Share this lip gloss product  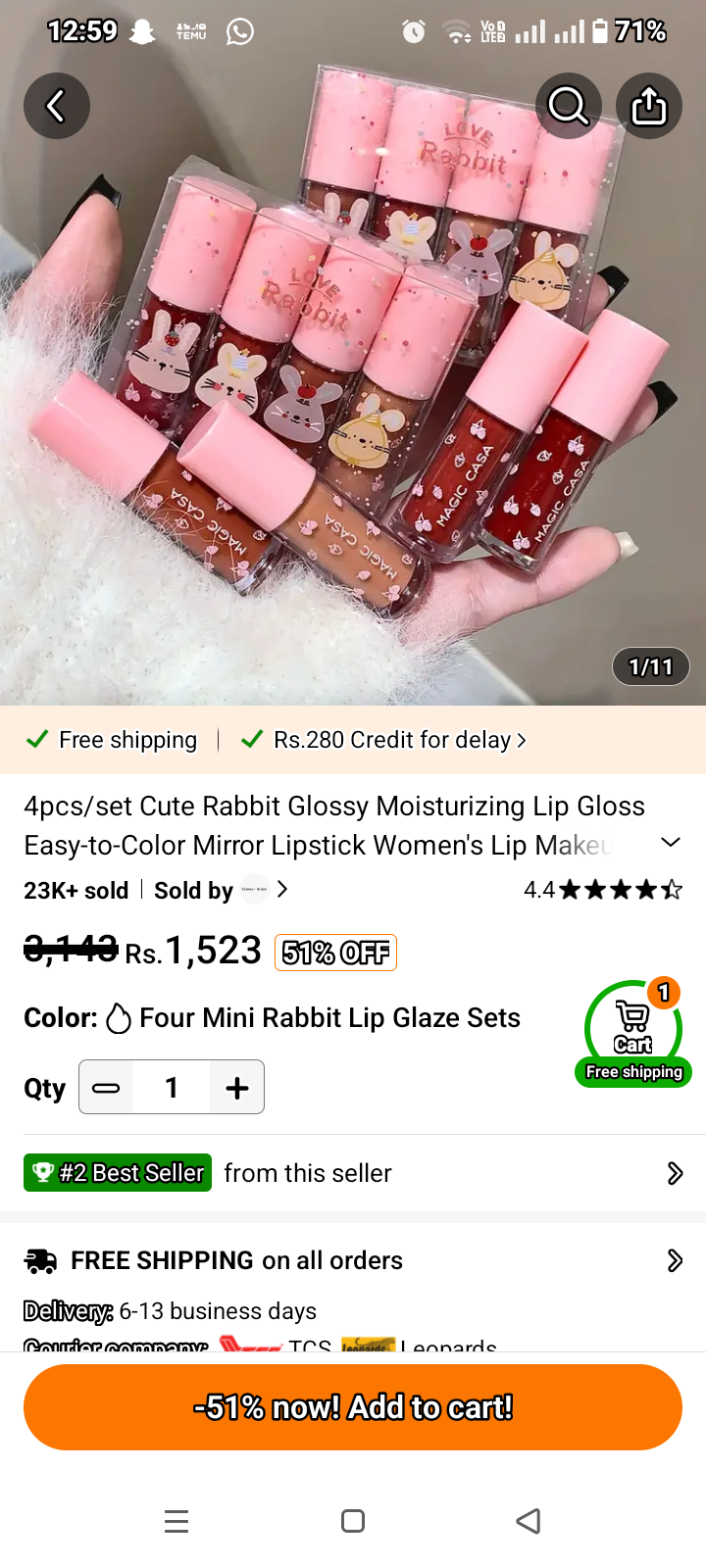[x=648, y=106]
